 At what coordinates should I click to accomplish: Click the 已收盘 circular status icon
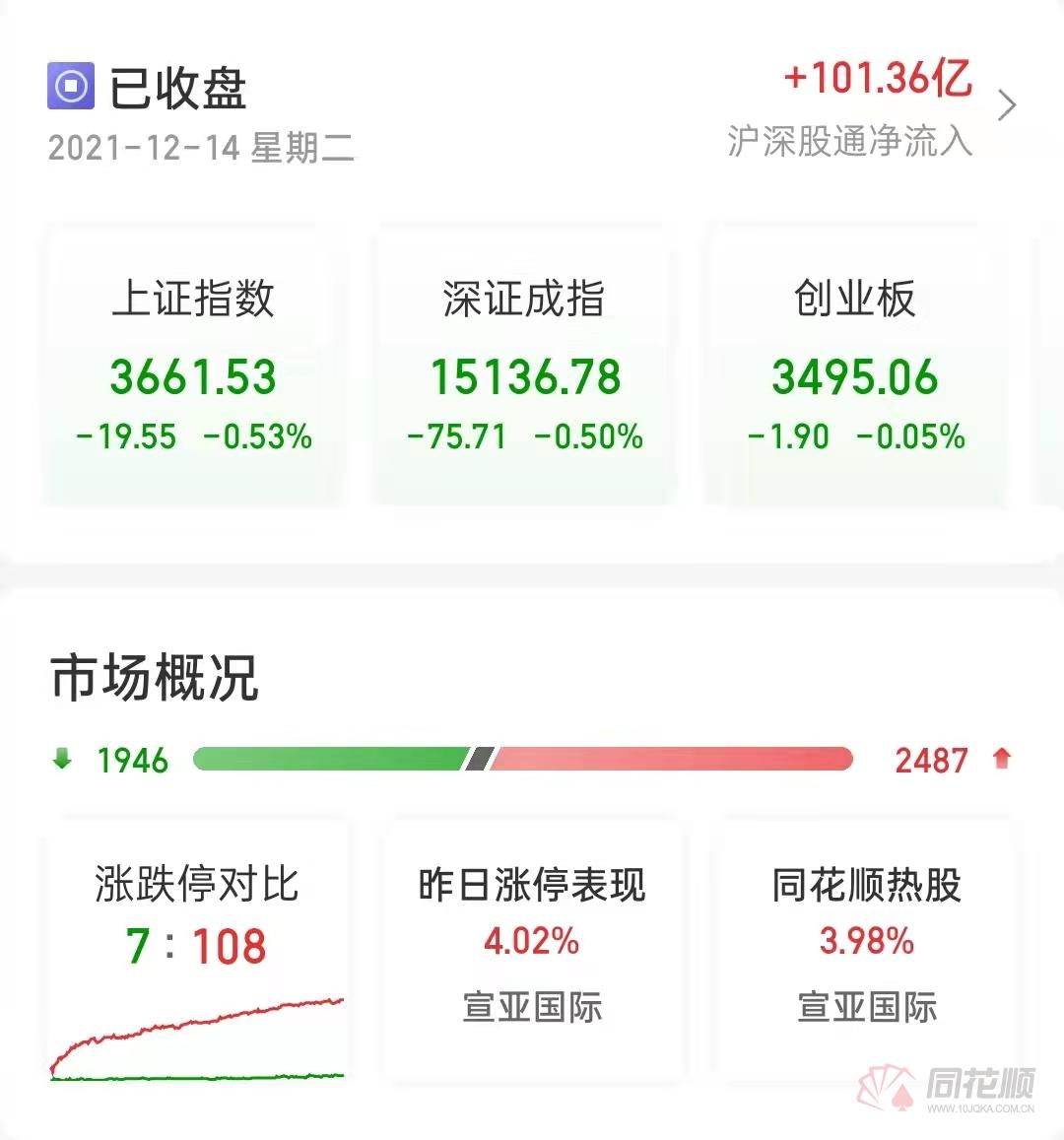(71, 84)
